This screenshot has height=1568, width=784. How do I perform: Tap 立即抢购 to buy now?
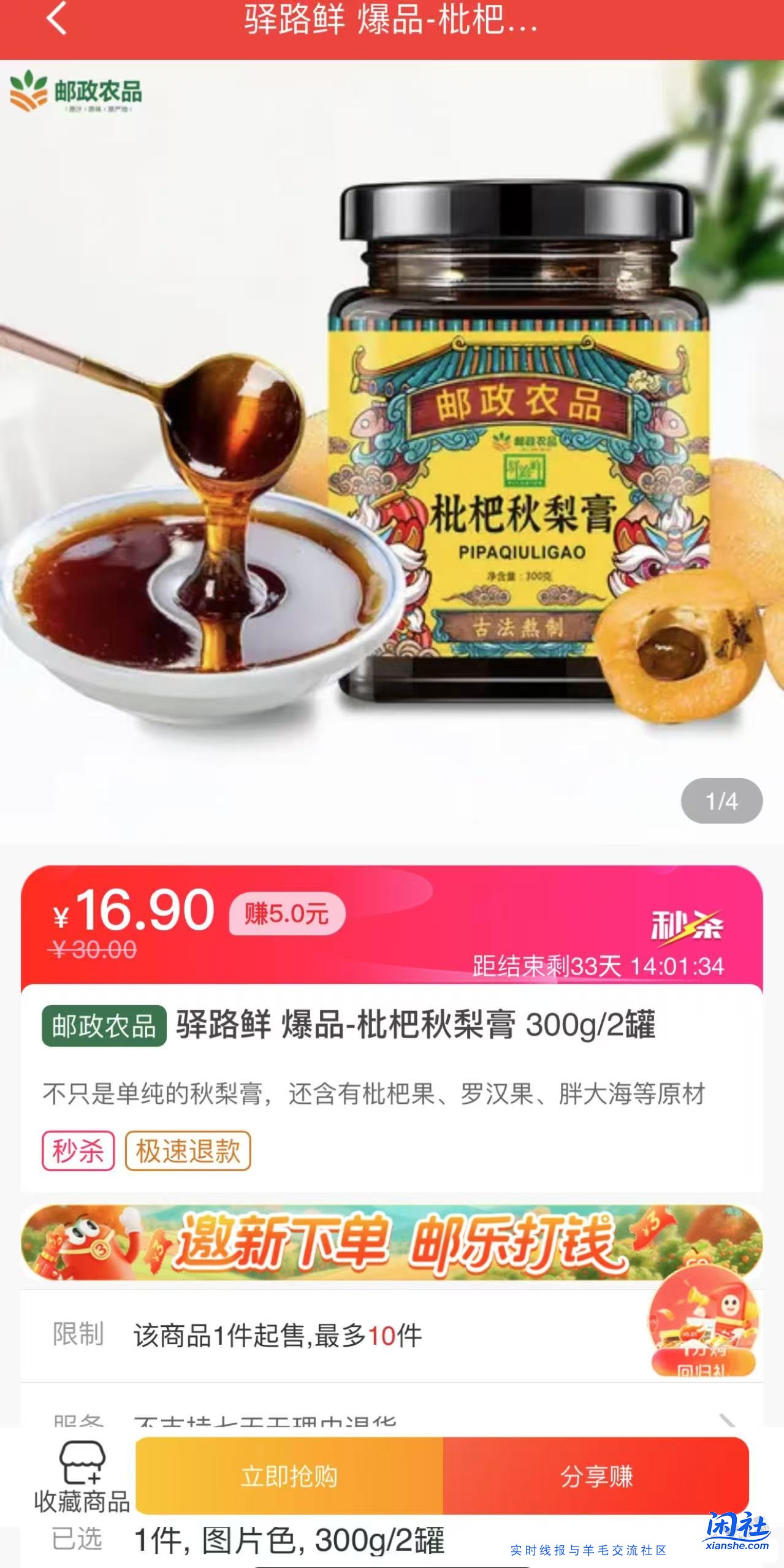[289, 1477]
